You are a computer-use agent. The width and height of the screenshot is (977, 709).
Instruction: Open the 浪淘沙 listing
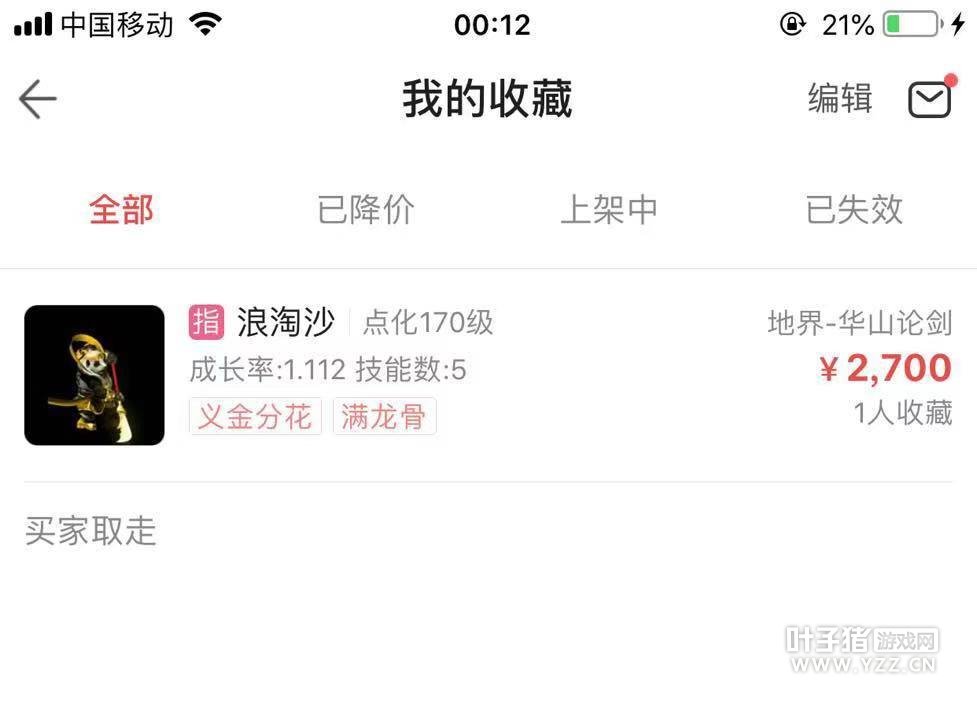[286, 322]
